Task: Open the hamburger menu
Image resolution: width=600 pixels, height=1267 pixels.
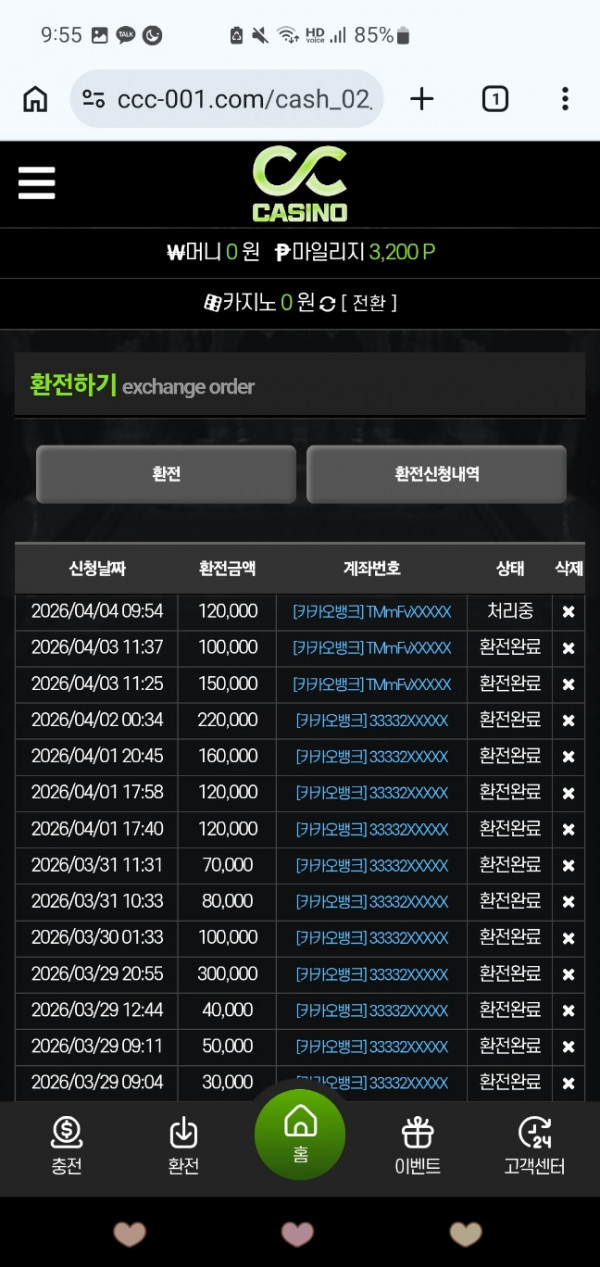Action: [x=37, y=183]
